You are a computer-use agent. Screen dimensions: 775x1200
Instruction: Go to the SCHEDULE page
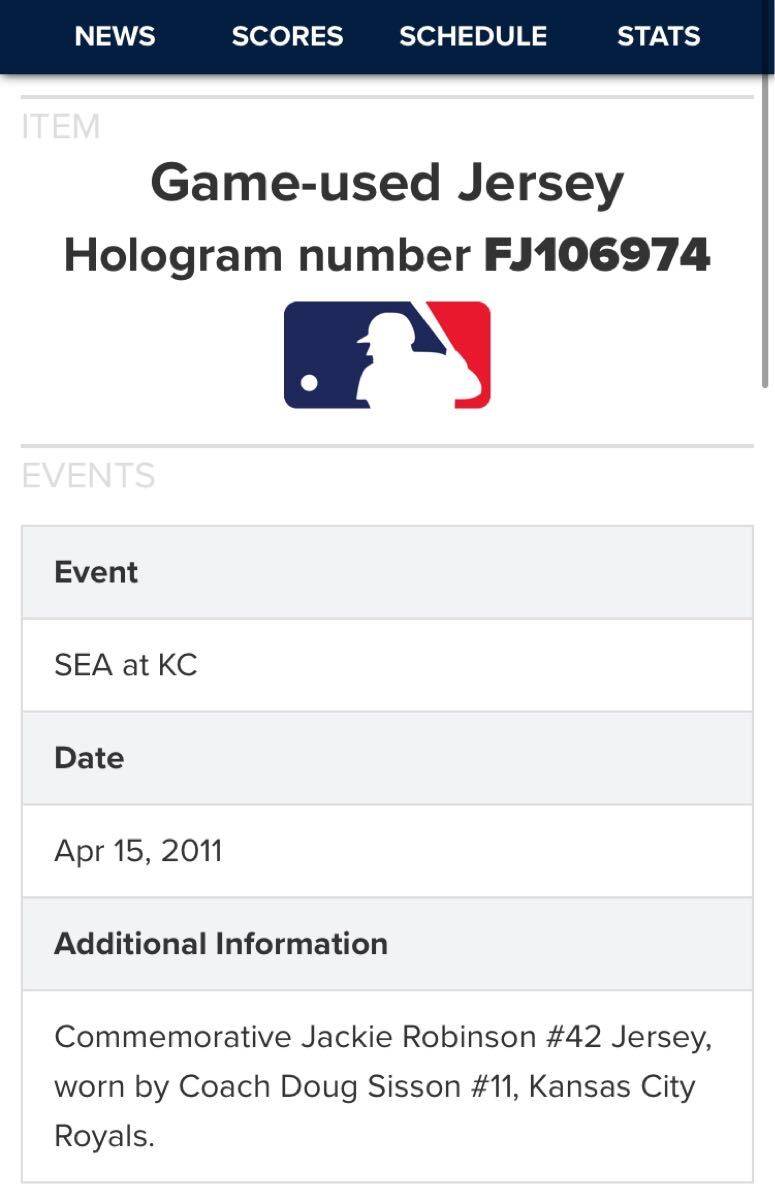(473, 37)
